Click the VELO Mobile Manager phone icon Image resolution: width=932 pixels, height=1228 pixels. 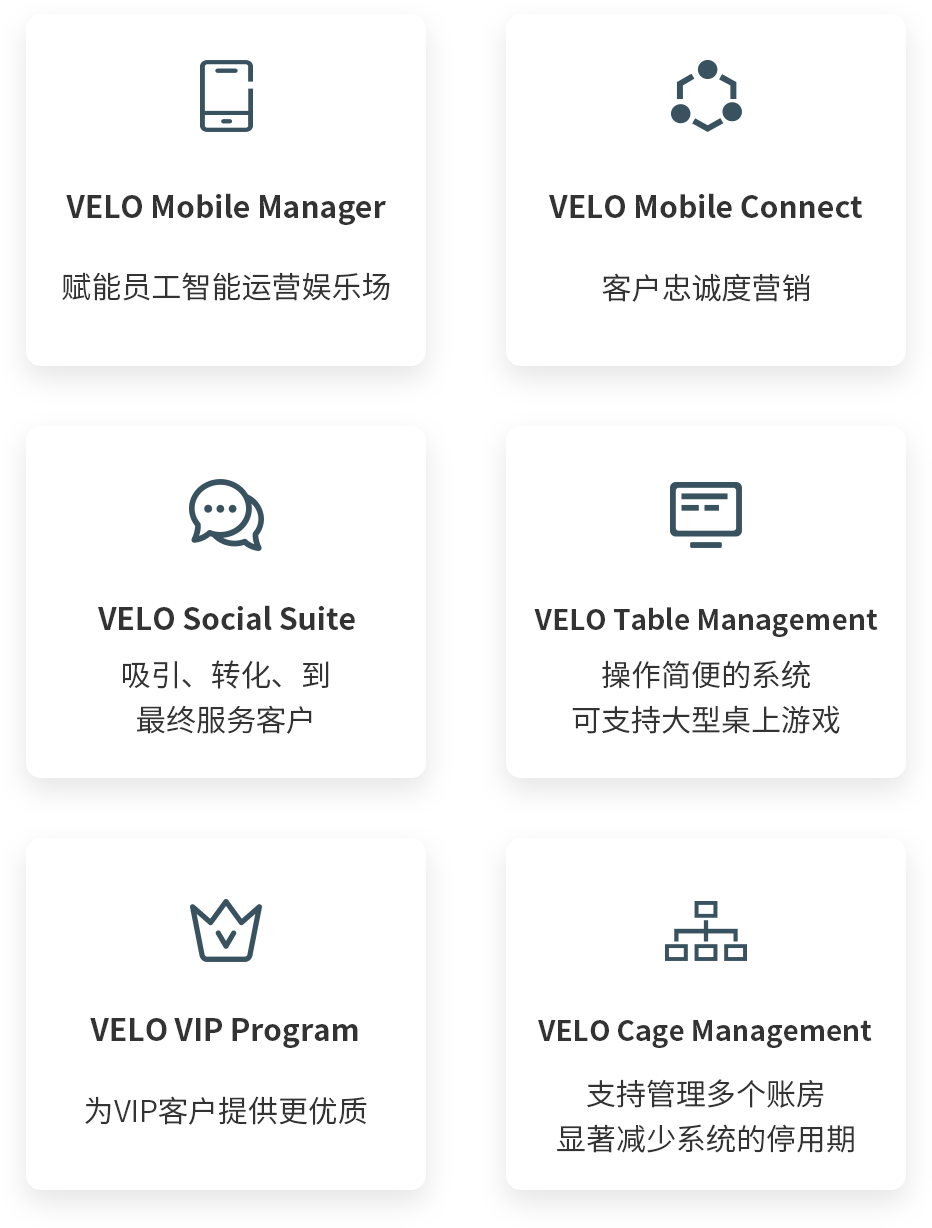tap(226, 97)
